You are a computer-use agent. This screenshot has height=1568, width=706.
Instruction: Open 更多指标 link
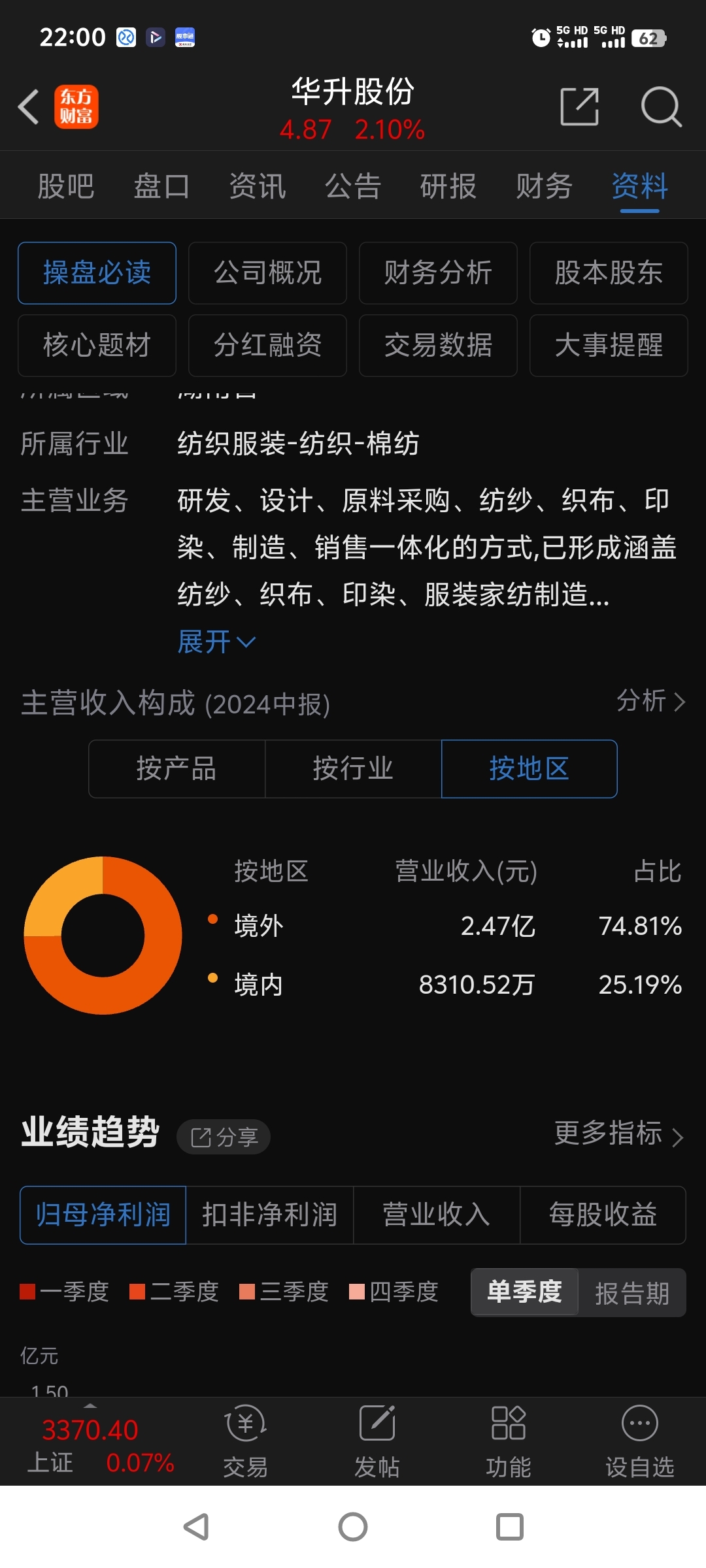pos(619,1134)
